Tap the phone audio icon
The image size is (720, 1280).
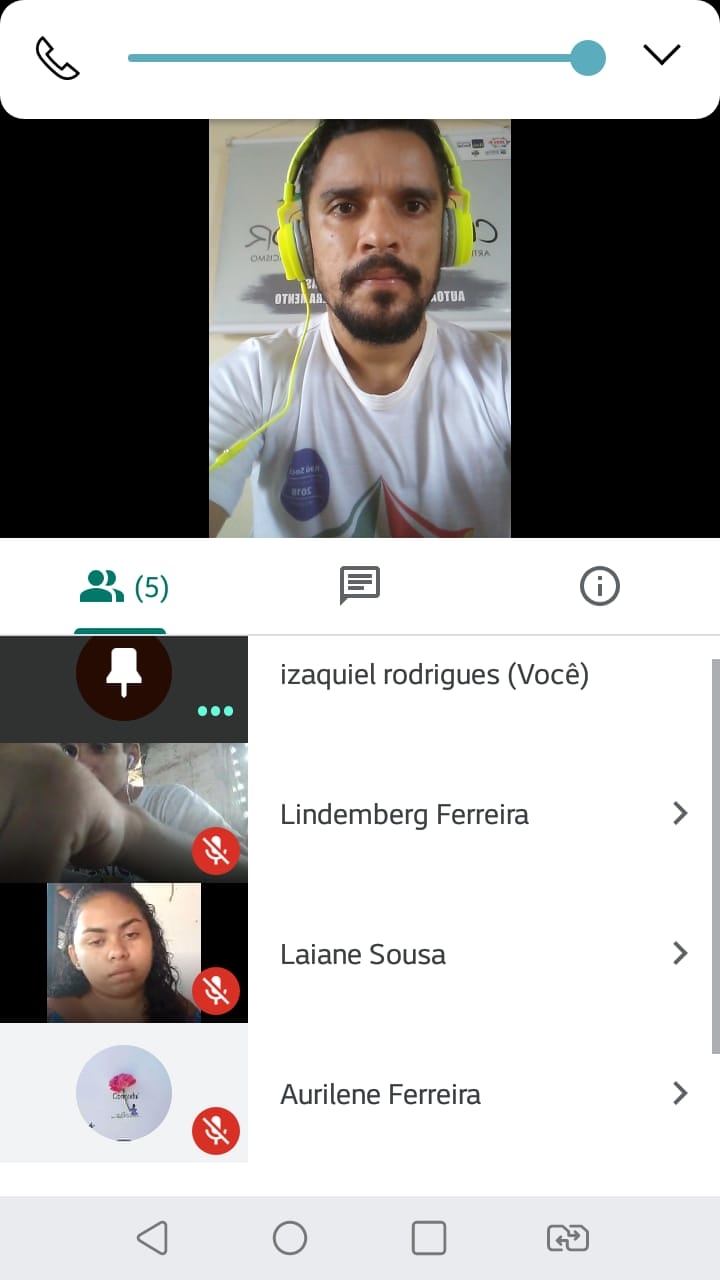(x=57, y=58)
